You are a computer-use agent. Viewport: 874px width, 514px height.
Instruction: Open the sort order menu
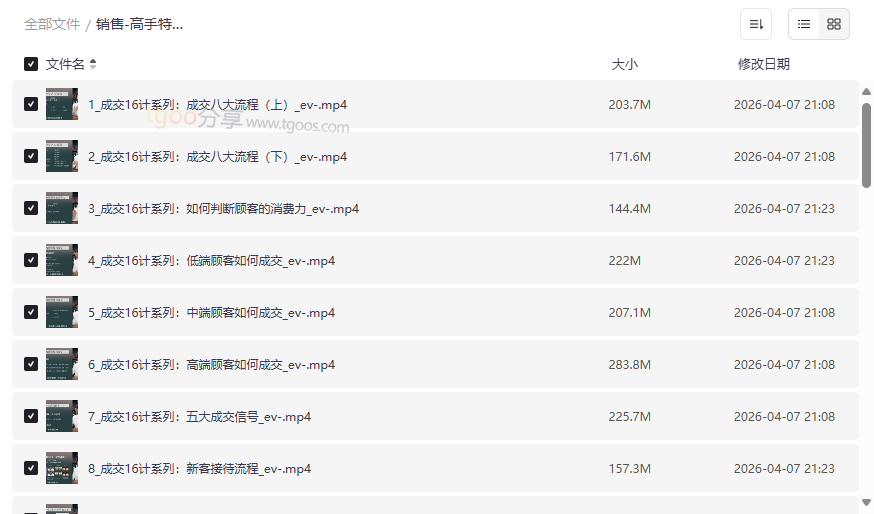756,24
